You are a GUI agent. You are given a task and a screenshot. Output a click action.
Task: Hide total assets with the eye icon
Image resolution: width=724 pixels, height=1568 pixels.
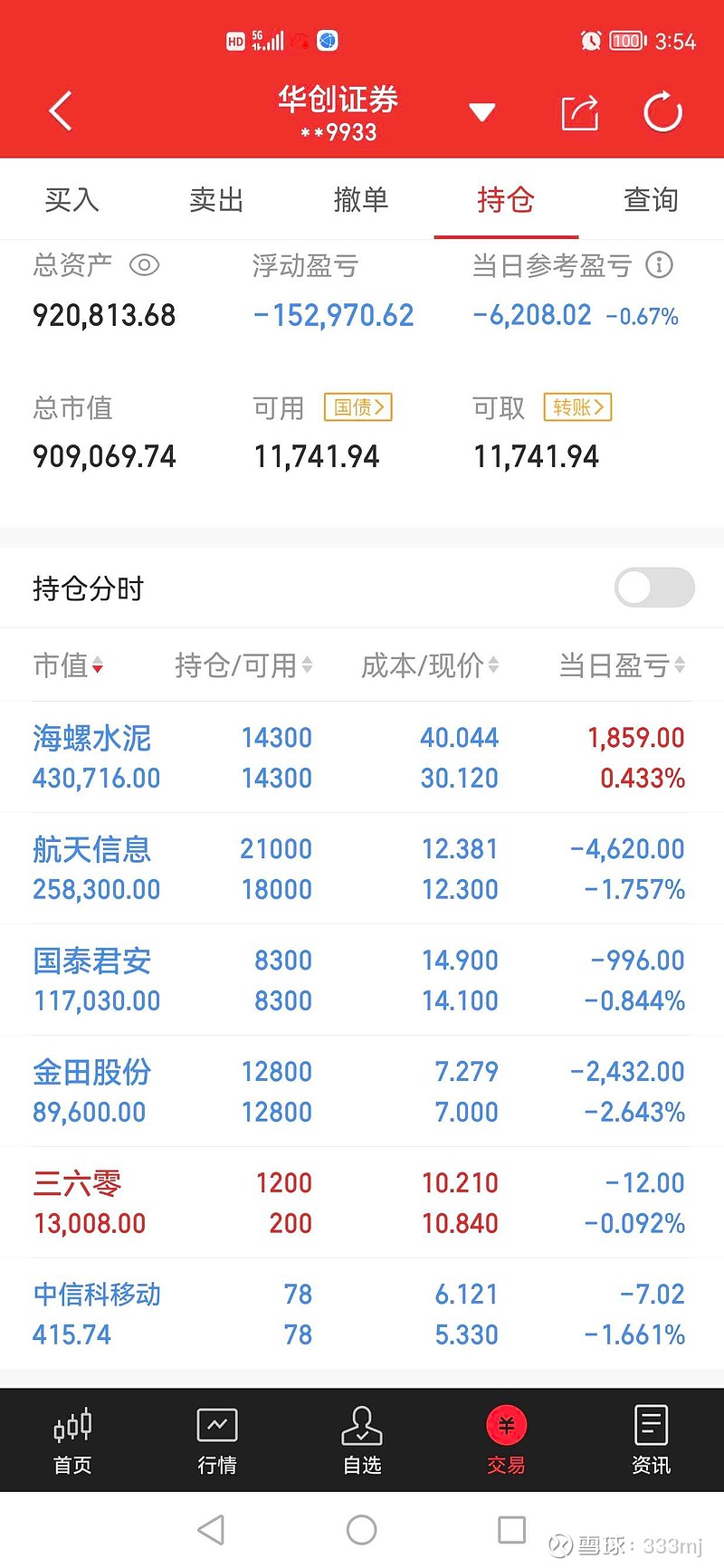pyautogui.click(x=145, y=265)
